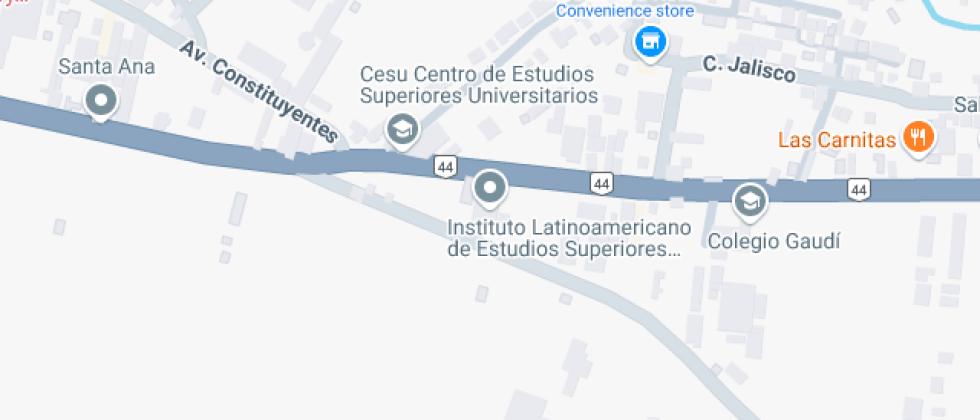View the Colegio Gaudí school marker

(749, 201)
